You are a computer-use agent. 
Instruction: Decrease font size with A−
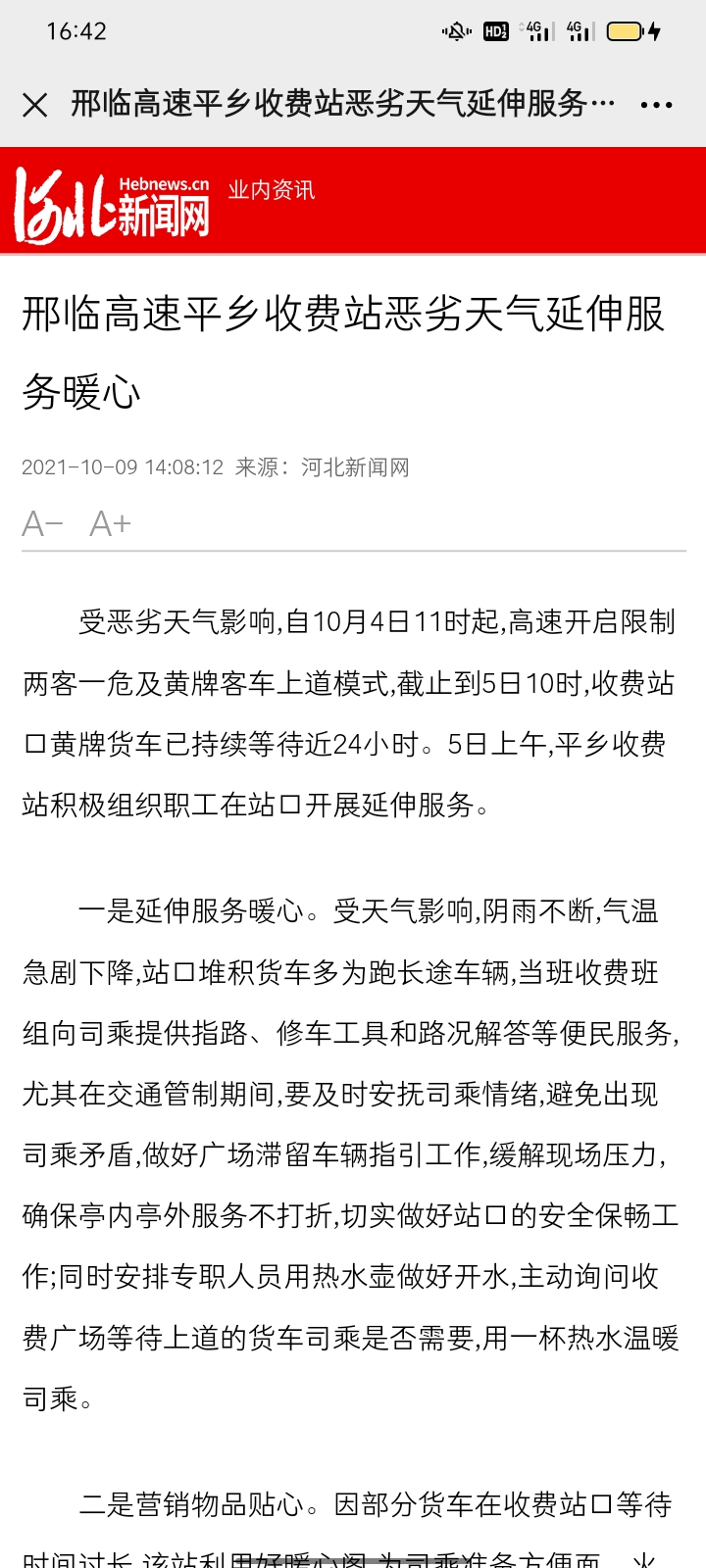[x=42, y=524]
